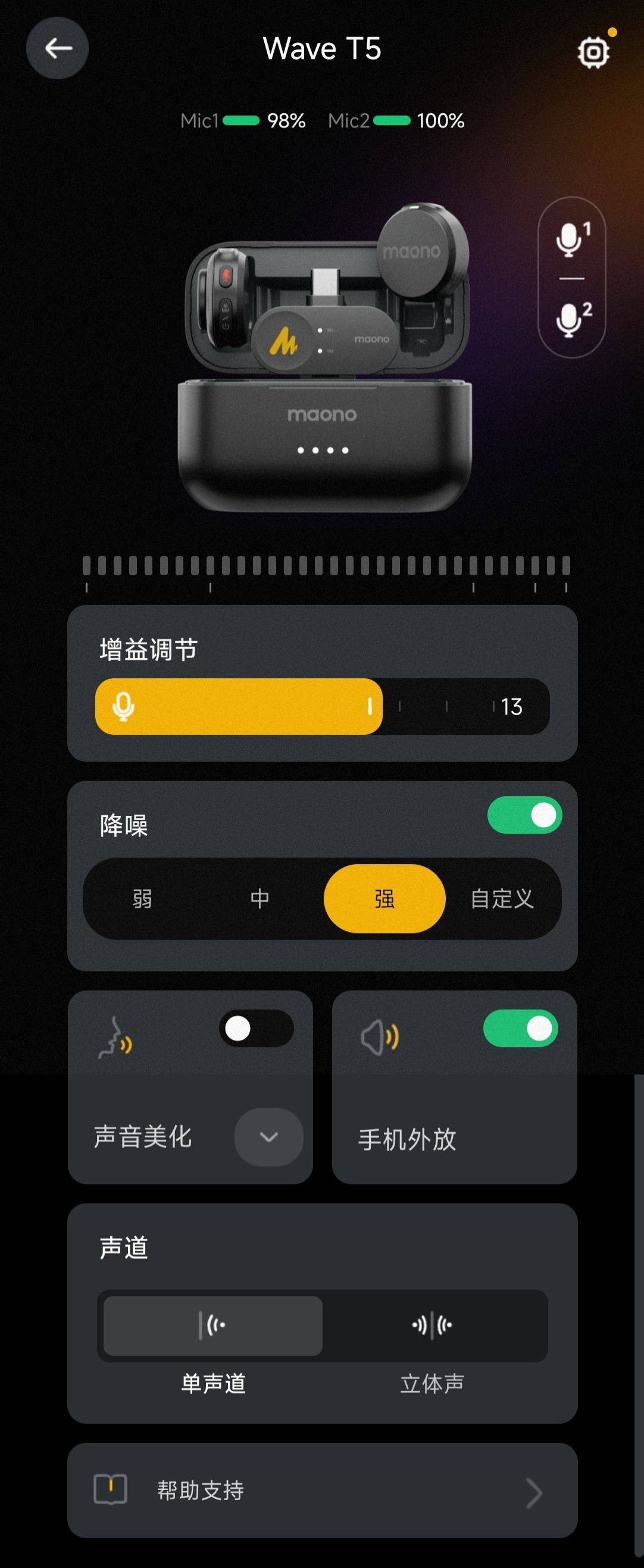The image size is (644, 1568).
Task: Disable the 手机外放 switch
Action: coord(521,1028)
